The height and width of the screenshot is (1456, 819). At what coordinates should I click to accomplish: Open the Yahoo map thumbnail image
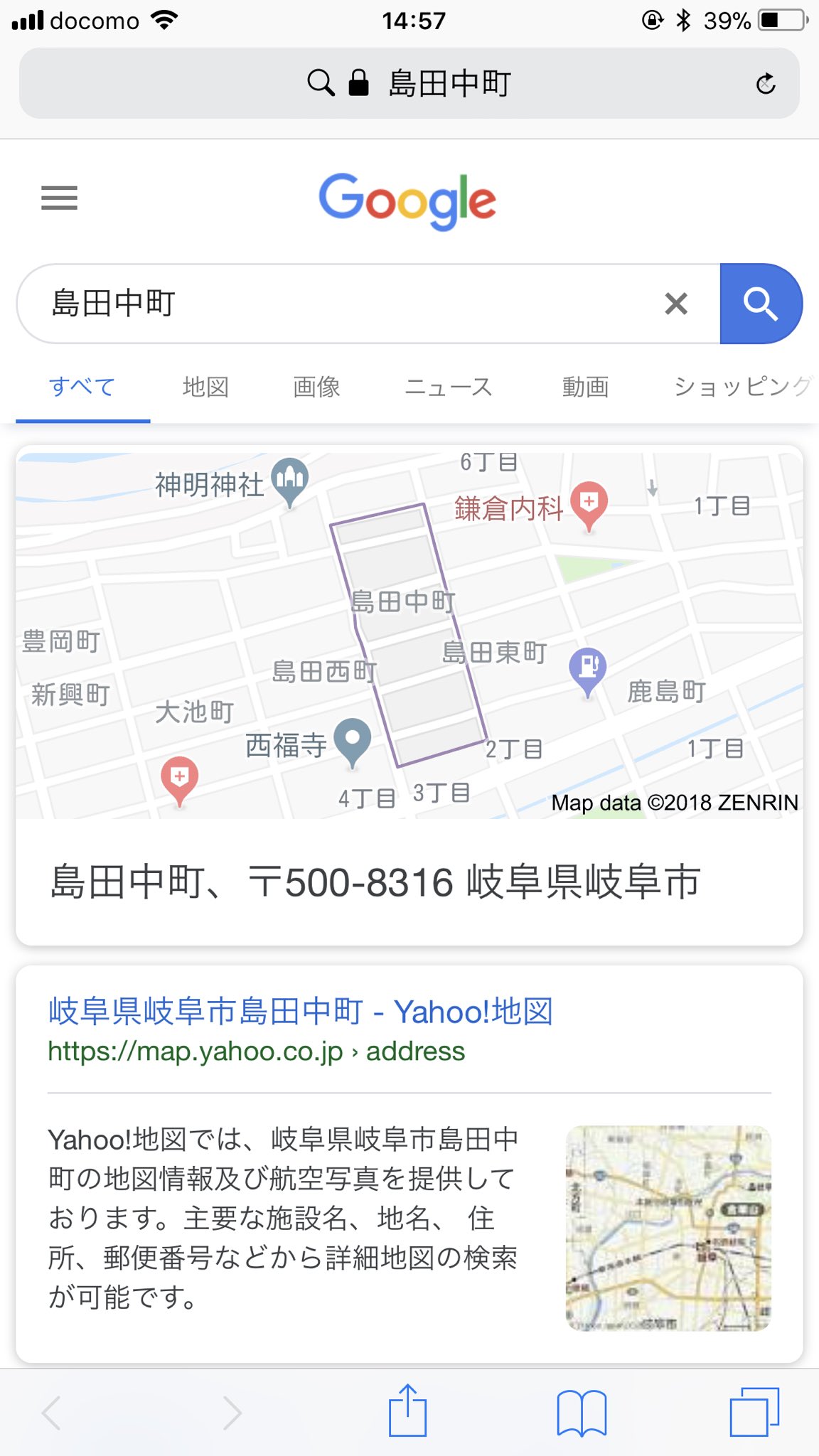click(668, 1228)
